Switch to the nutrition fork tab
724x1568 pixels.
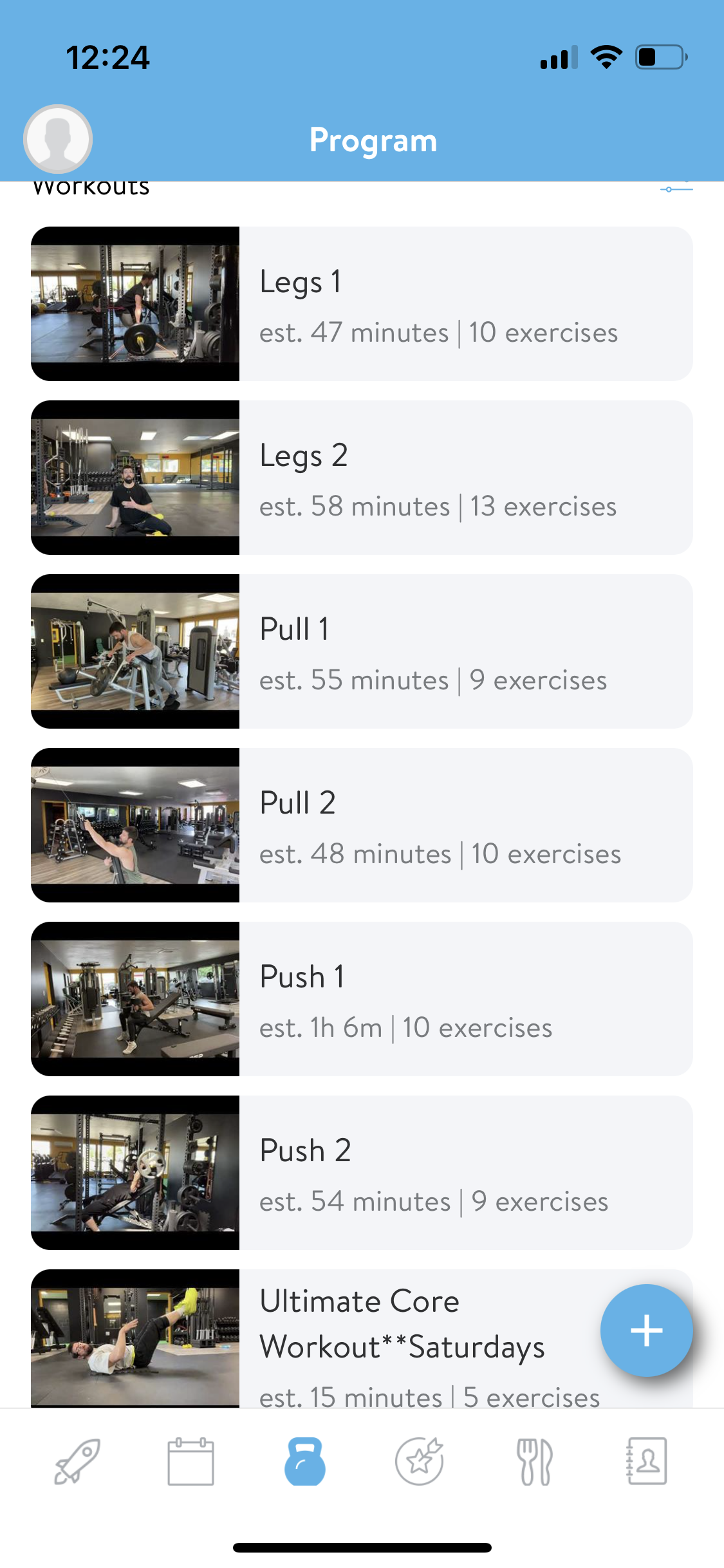point(534,1461)
